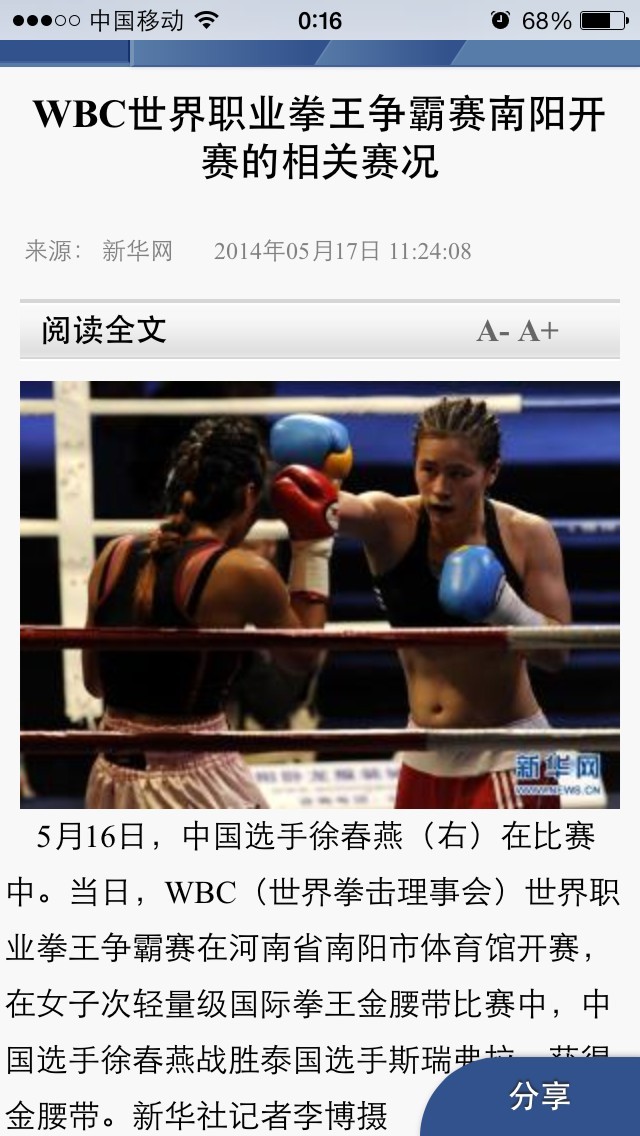
Task: Open the boxing match photo
Action: click(320, 594)
